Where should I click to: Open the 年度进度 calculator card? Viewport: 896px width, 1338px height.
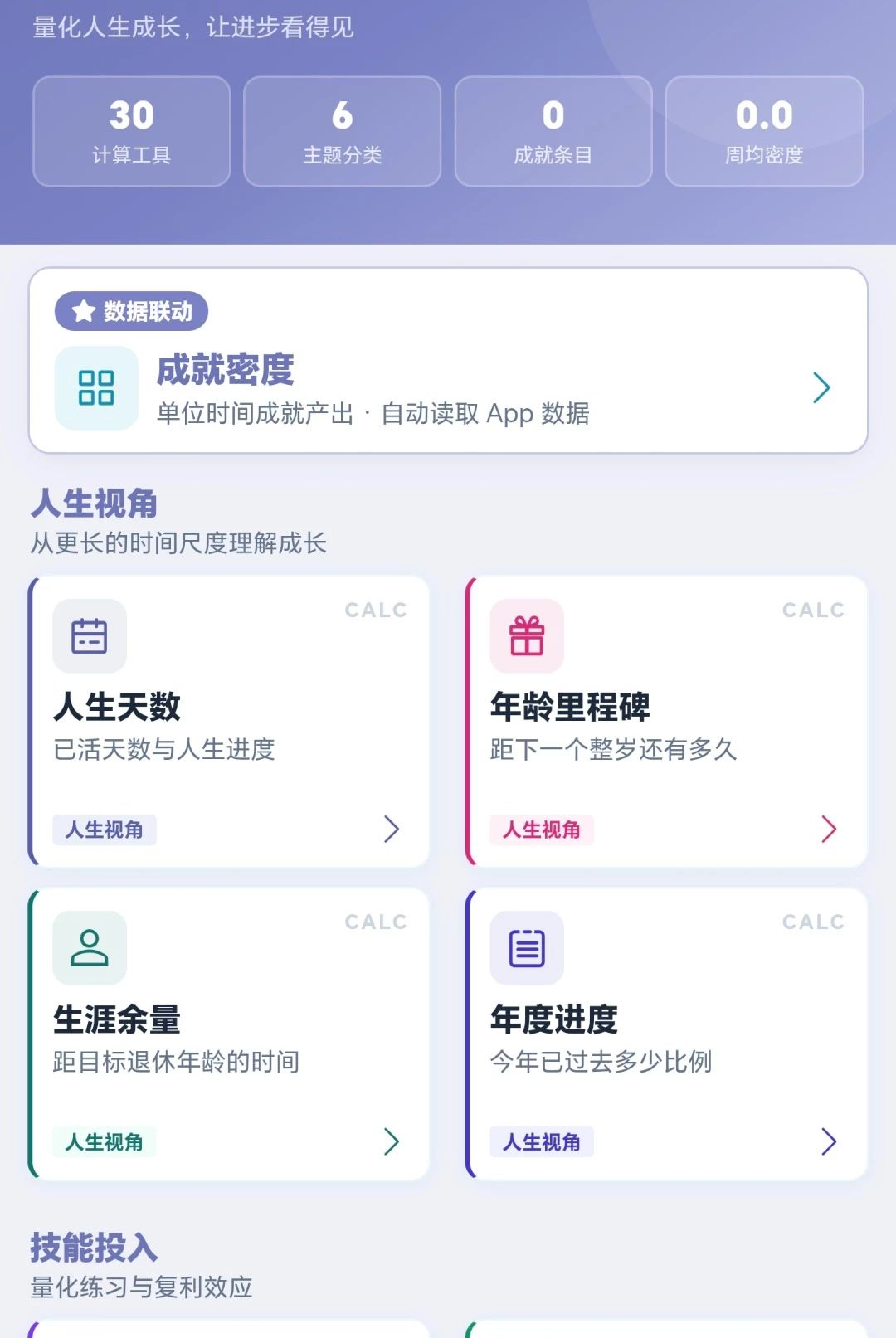pyautogui.click(x=667, y=1034)
